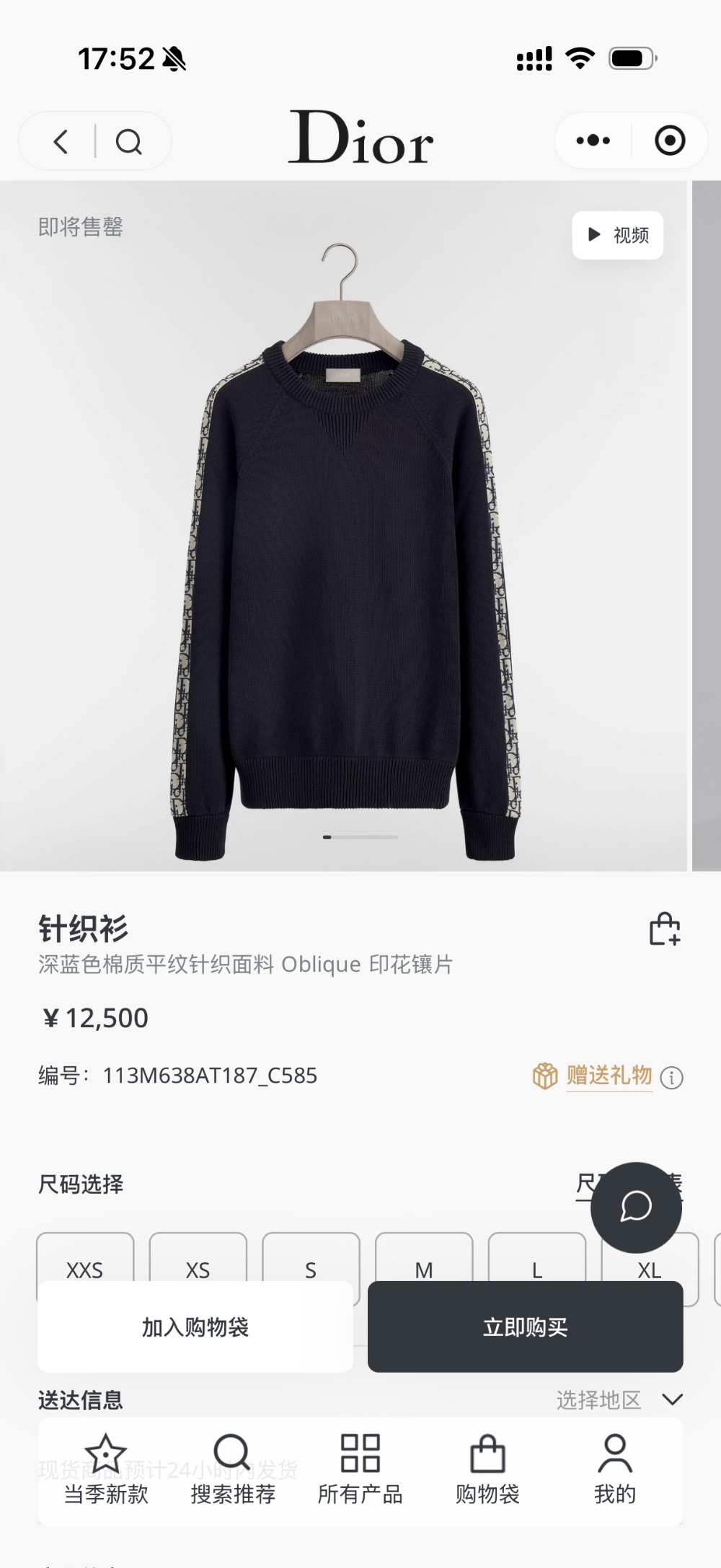The width and height of the screenshot is (721, 1568).
Task: Open search from the top bar
Action: [x=129, y=141]
